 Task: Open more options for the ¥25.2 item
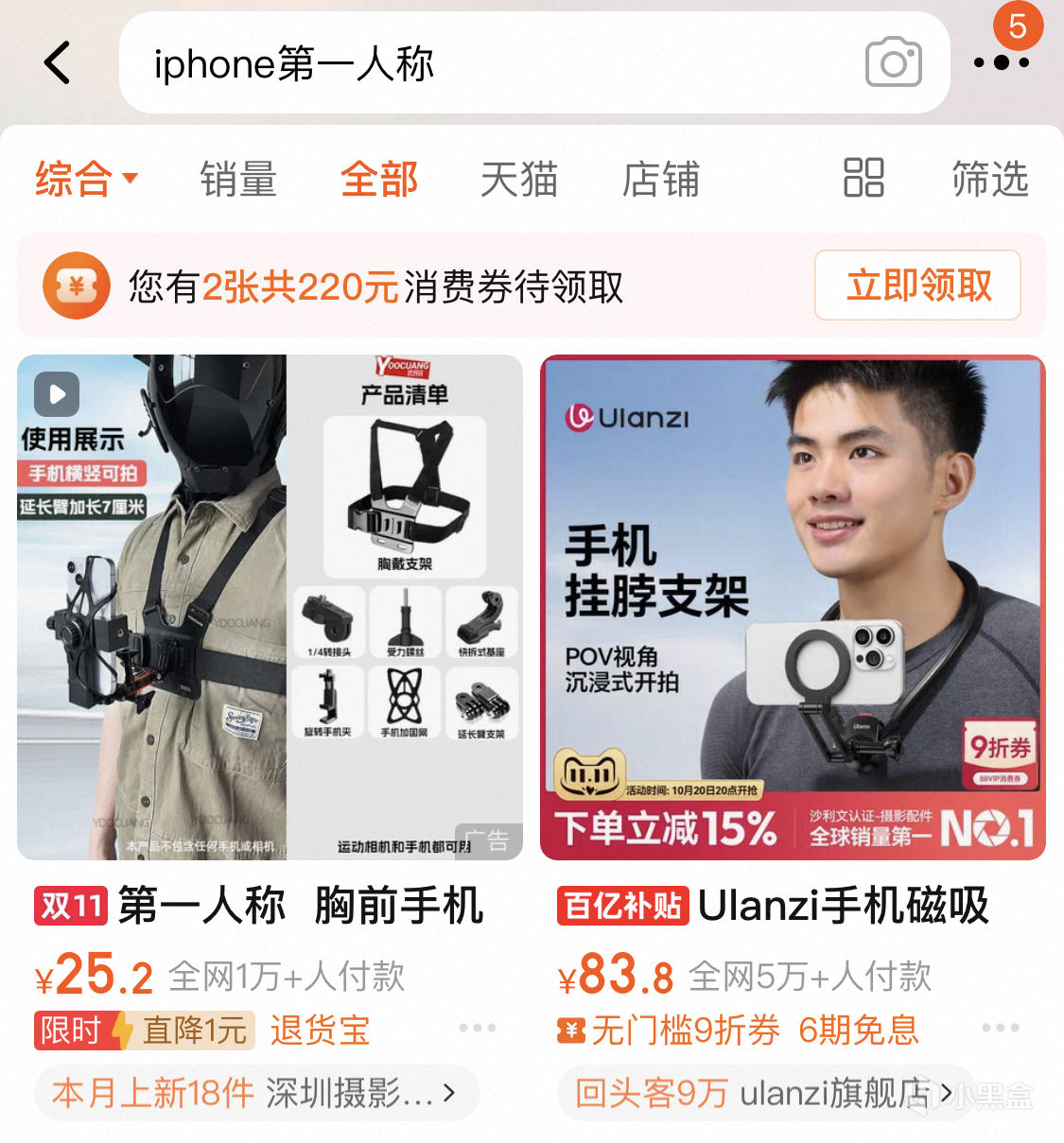[x=478, y=1028]
